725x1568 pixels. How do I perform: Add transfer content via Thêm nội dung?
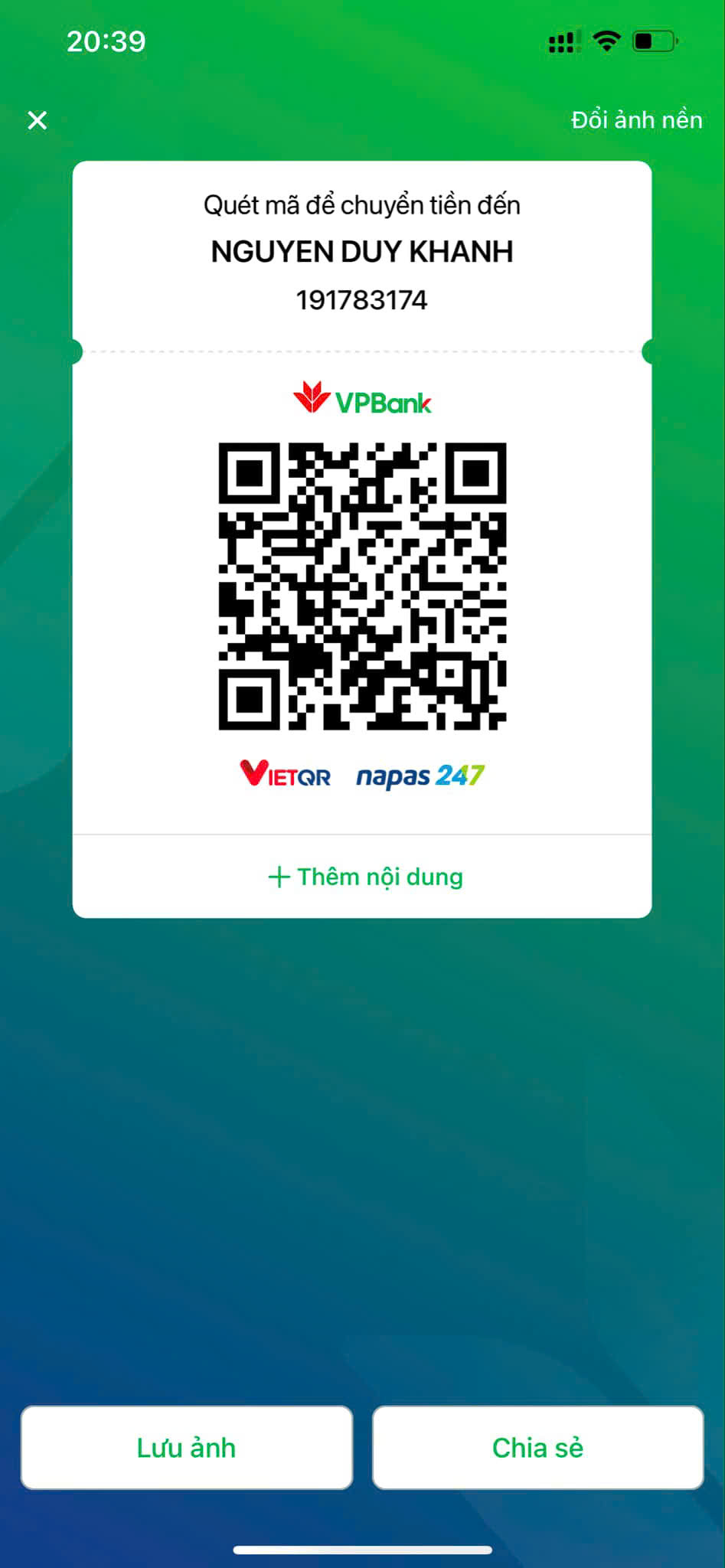click(365, 877)
